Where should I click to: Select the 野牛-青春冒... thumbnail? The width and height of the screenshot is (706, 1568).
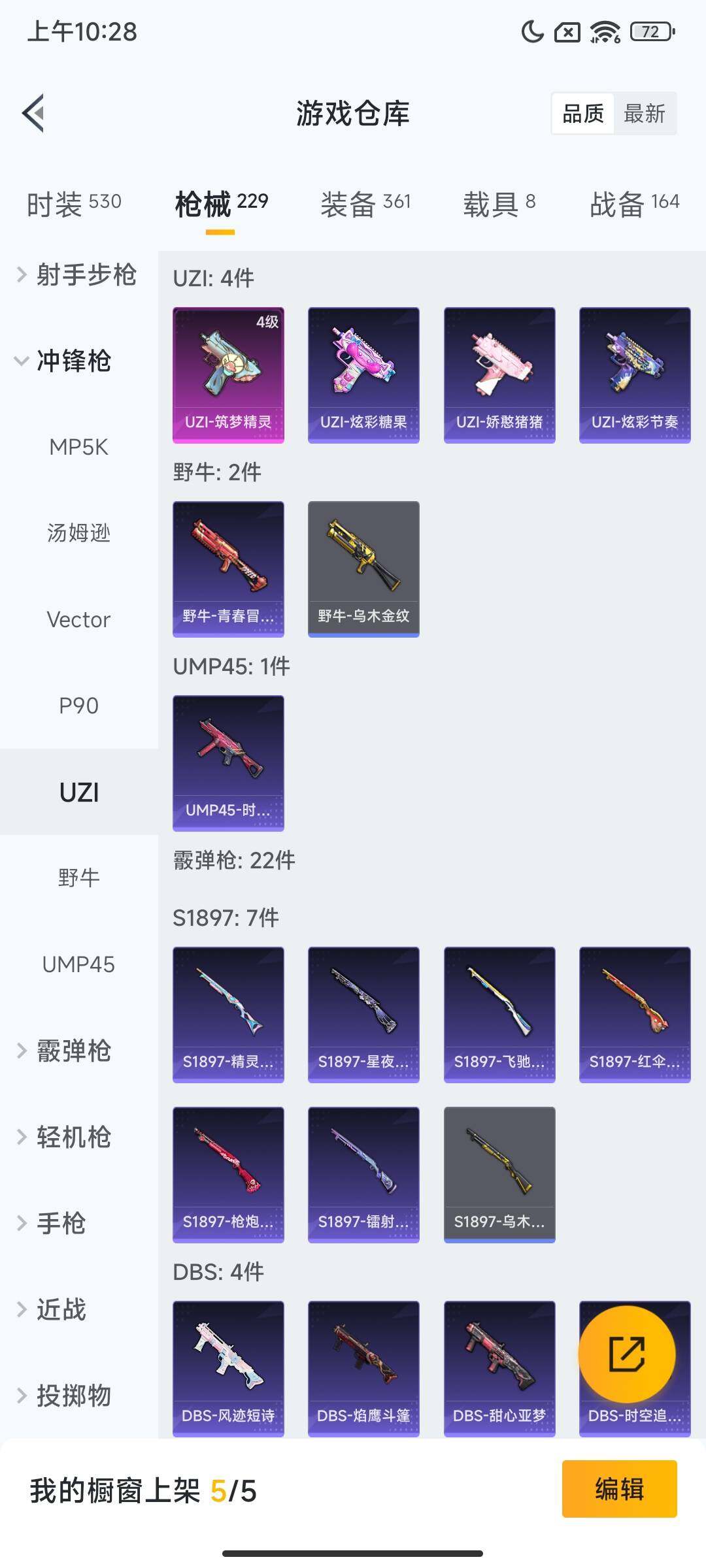tap(228, 567)
